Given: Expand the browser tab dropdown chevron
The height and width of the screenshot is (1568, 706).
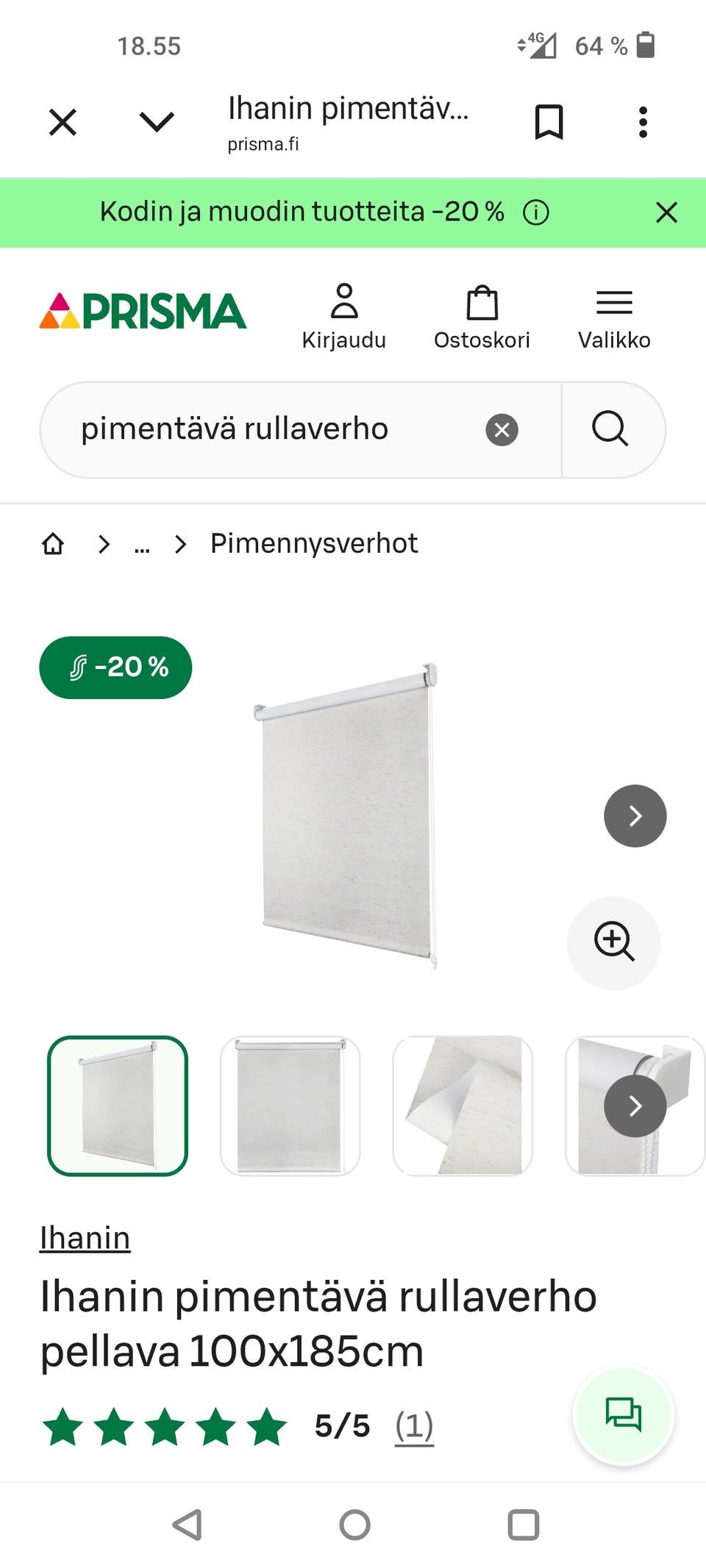Looking at the screenshot, I should [157, 122].
